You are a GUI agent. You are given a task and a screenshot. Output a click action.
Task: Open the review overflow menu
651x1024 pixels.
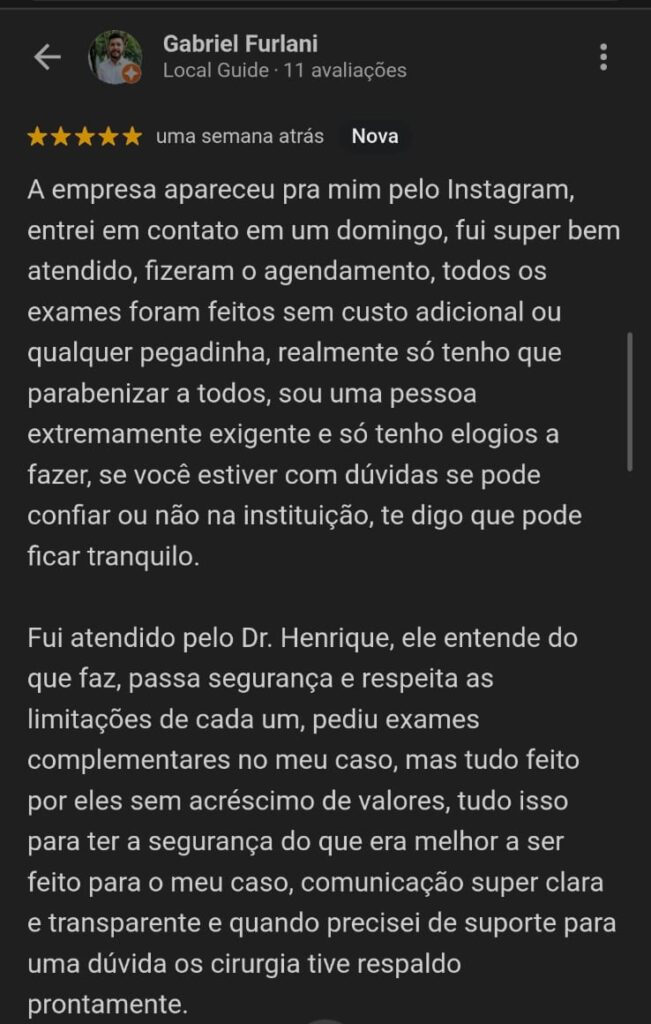point(603,57)
